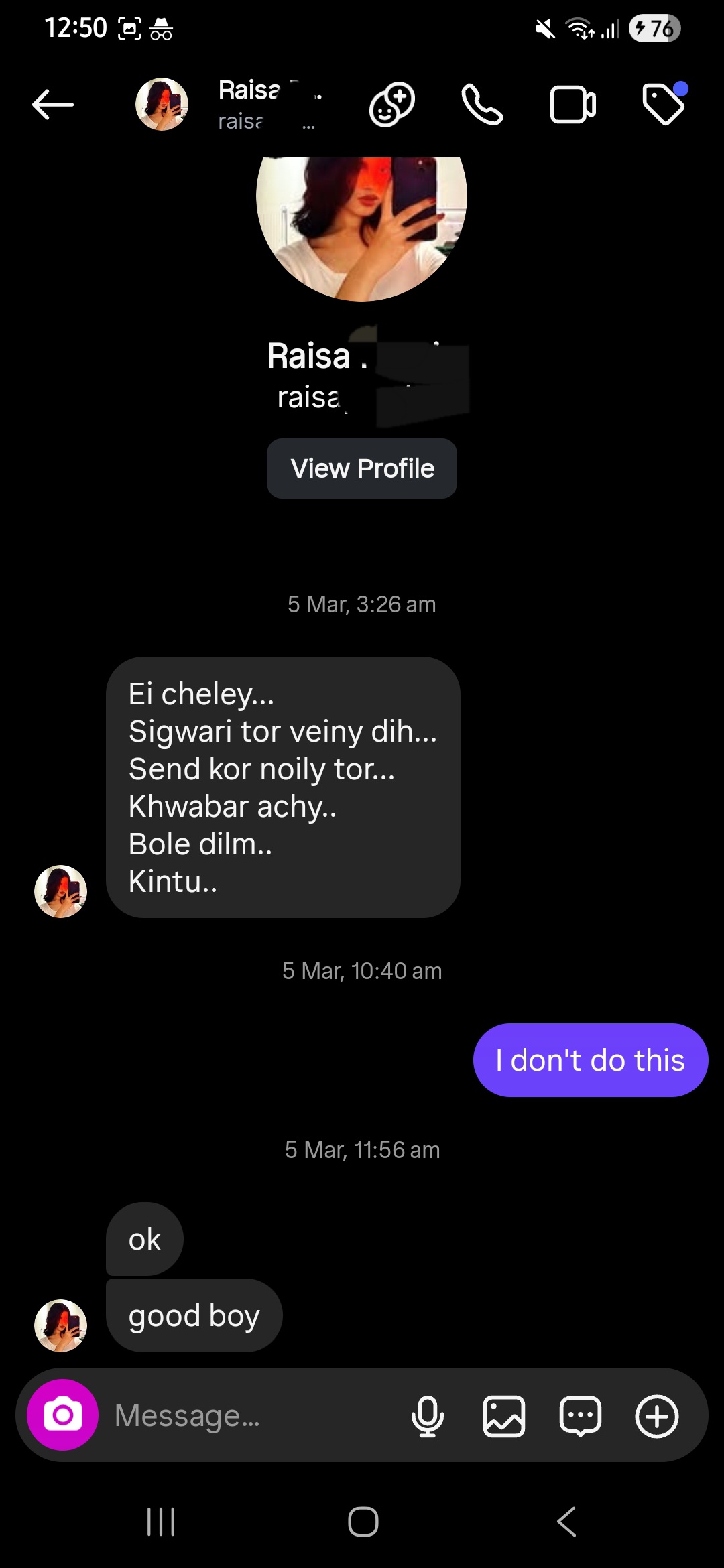Open more options with the plus icon
Image resolution: width=724 pixels, height=1568 pixels.
coord(656,1417)
